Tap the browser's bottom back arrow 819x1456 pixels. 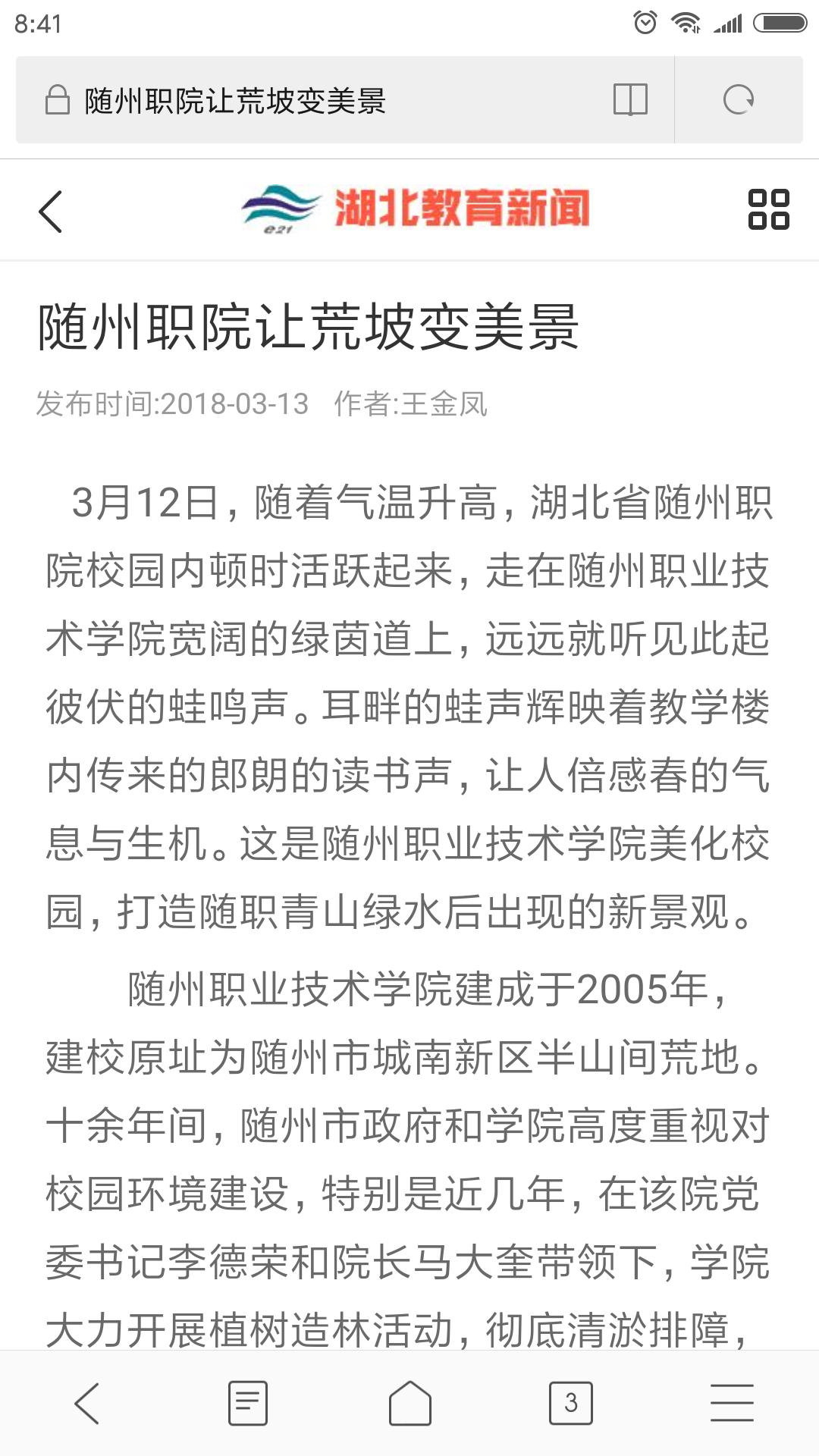point(87,1403)
